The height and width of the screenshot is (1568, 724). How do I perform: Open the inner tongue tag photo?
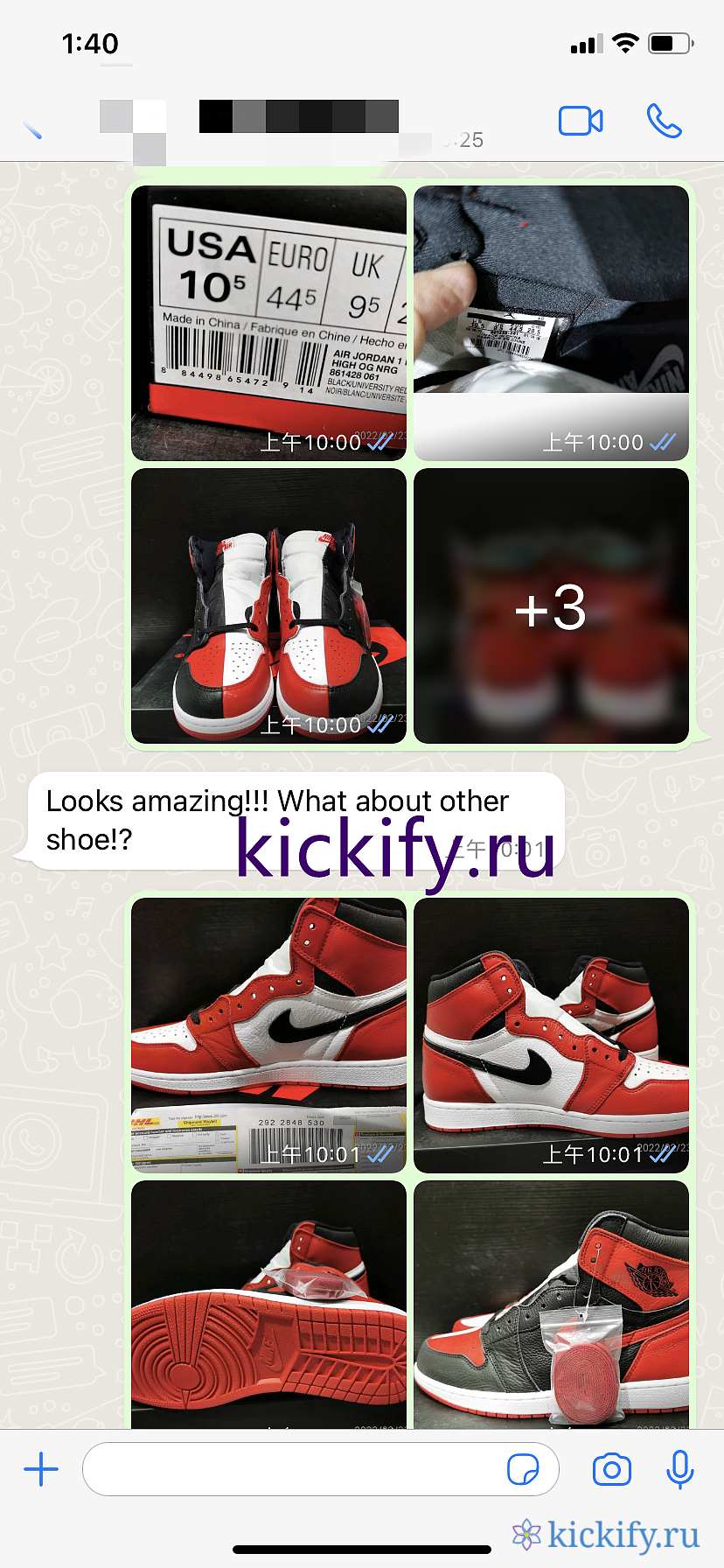coord(551,322)
